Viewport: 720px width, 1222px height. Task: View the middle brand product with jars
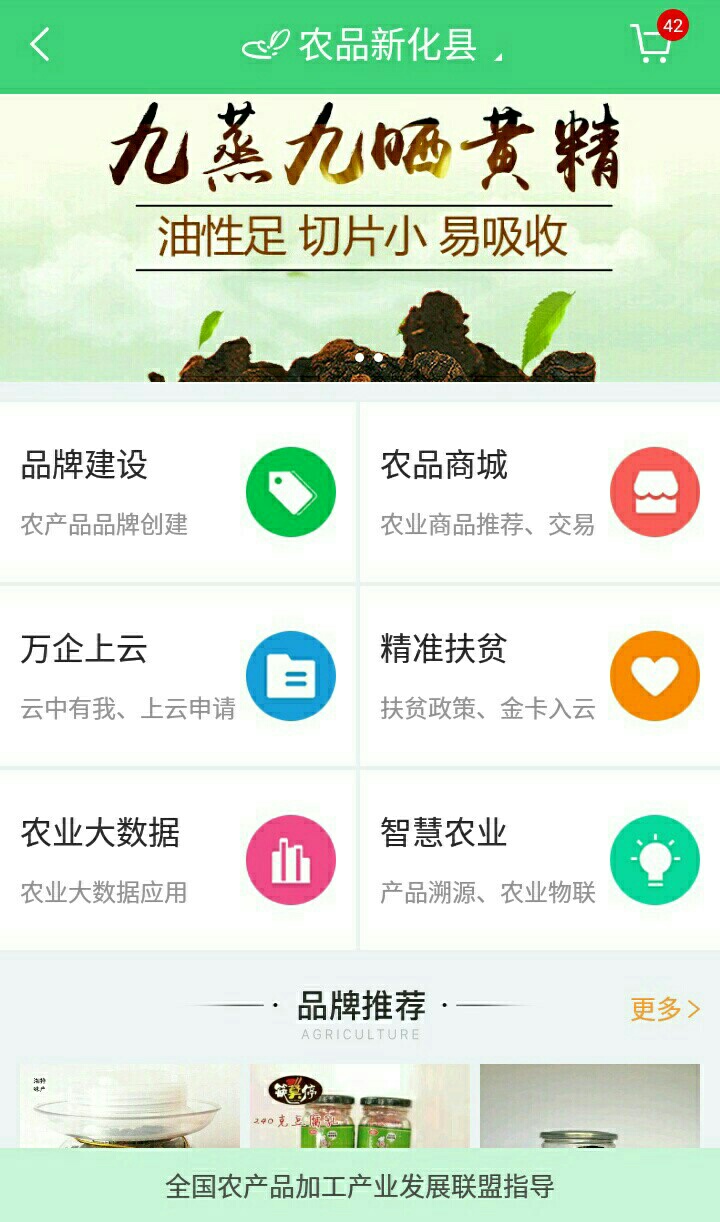[360, 1105]
